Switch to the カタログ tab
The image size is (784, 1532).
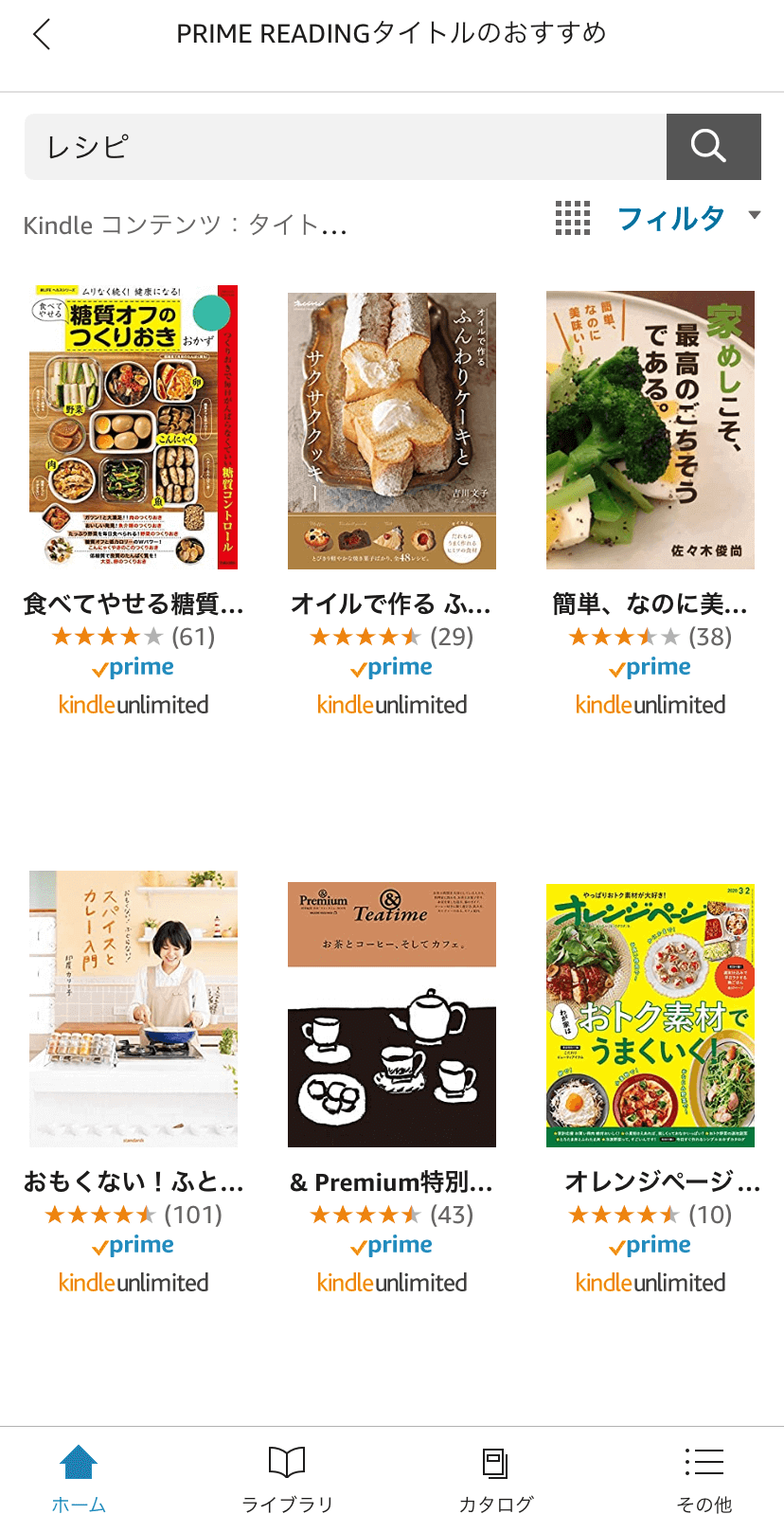tap(495, 1478)
